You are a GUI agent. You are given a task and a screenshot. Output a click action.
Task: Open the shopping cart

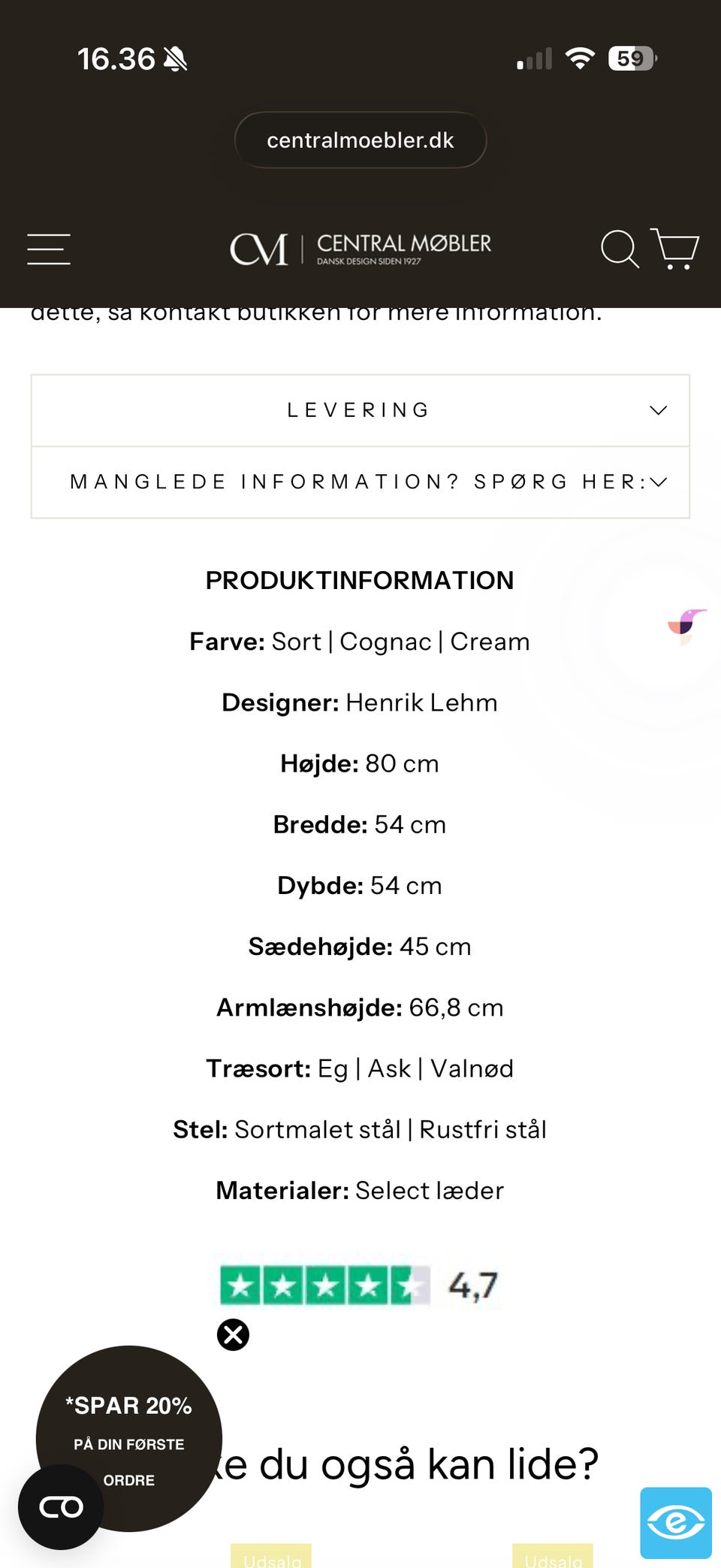tap(674, 249)
